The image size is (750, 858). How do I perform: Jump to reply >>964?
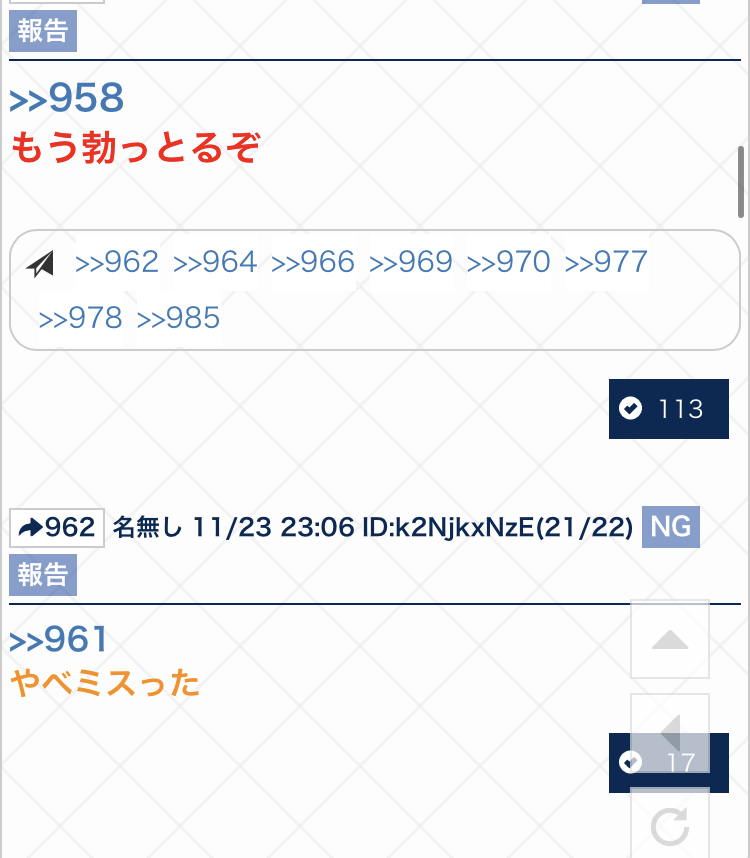tap(215, 262)
